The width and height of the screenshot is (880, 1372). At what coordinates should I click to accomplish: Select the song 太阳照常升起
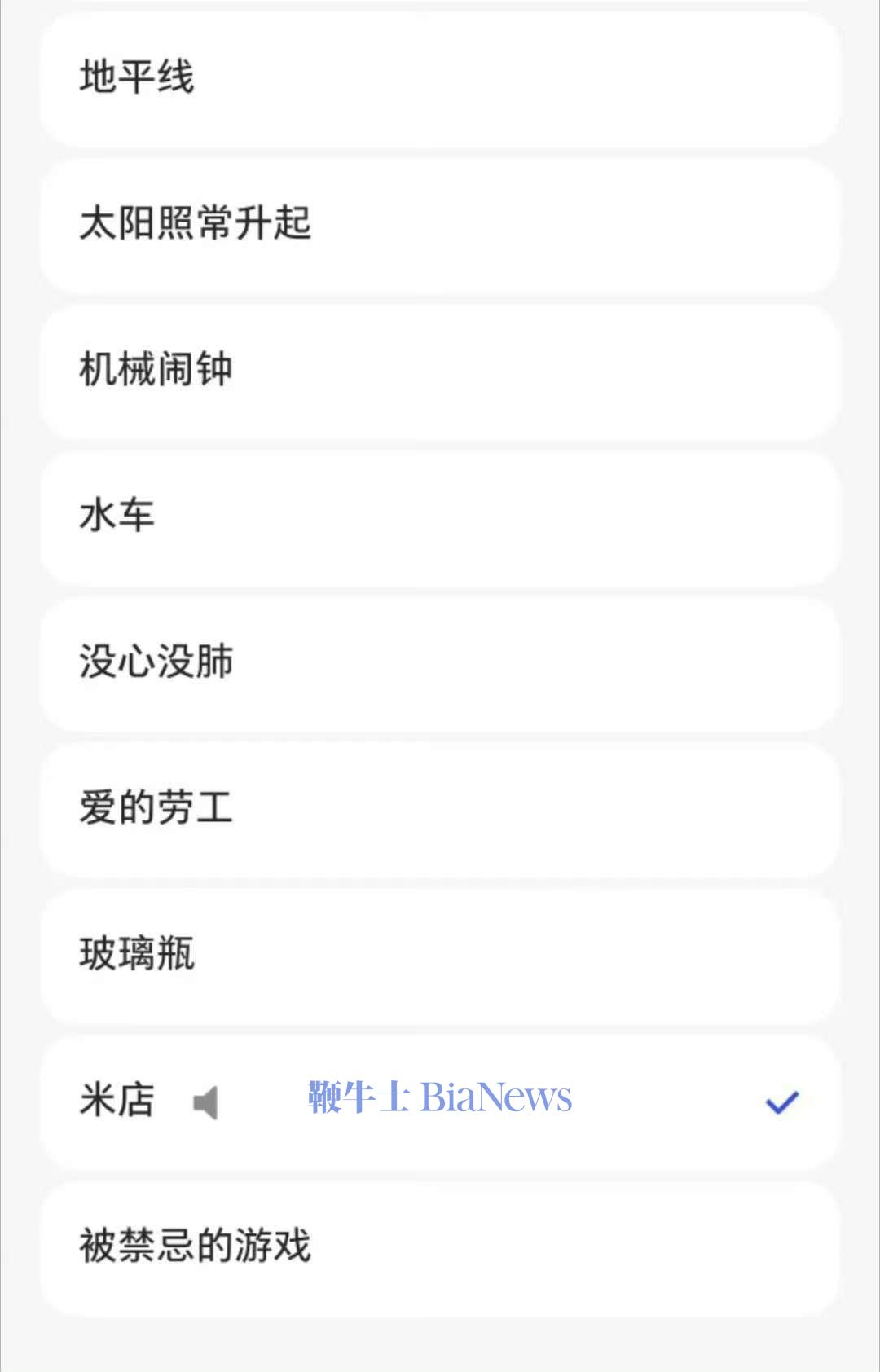click(x=440, y=224)
